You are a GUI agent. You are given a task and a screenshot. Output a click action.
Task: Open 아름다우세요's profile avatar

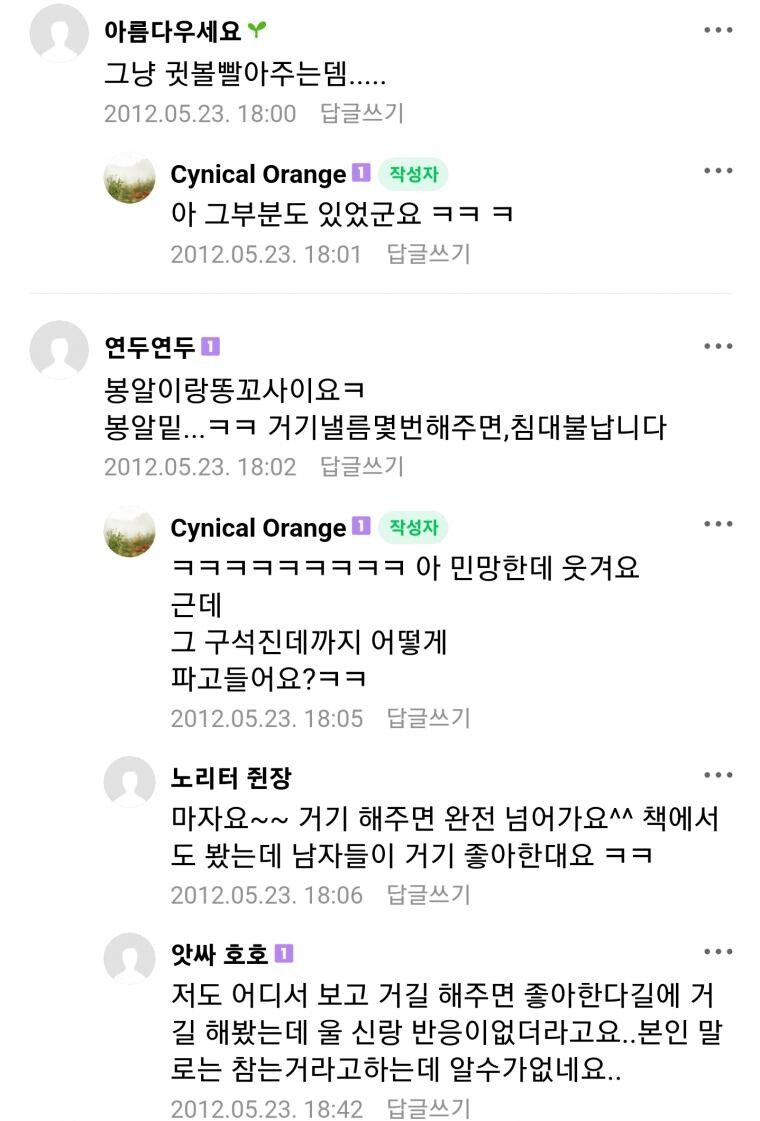coord(60,35)
